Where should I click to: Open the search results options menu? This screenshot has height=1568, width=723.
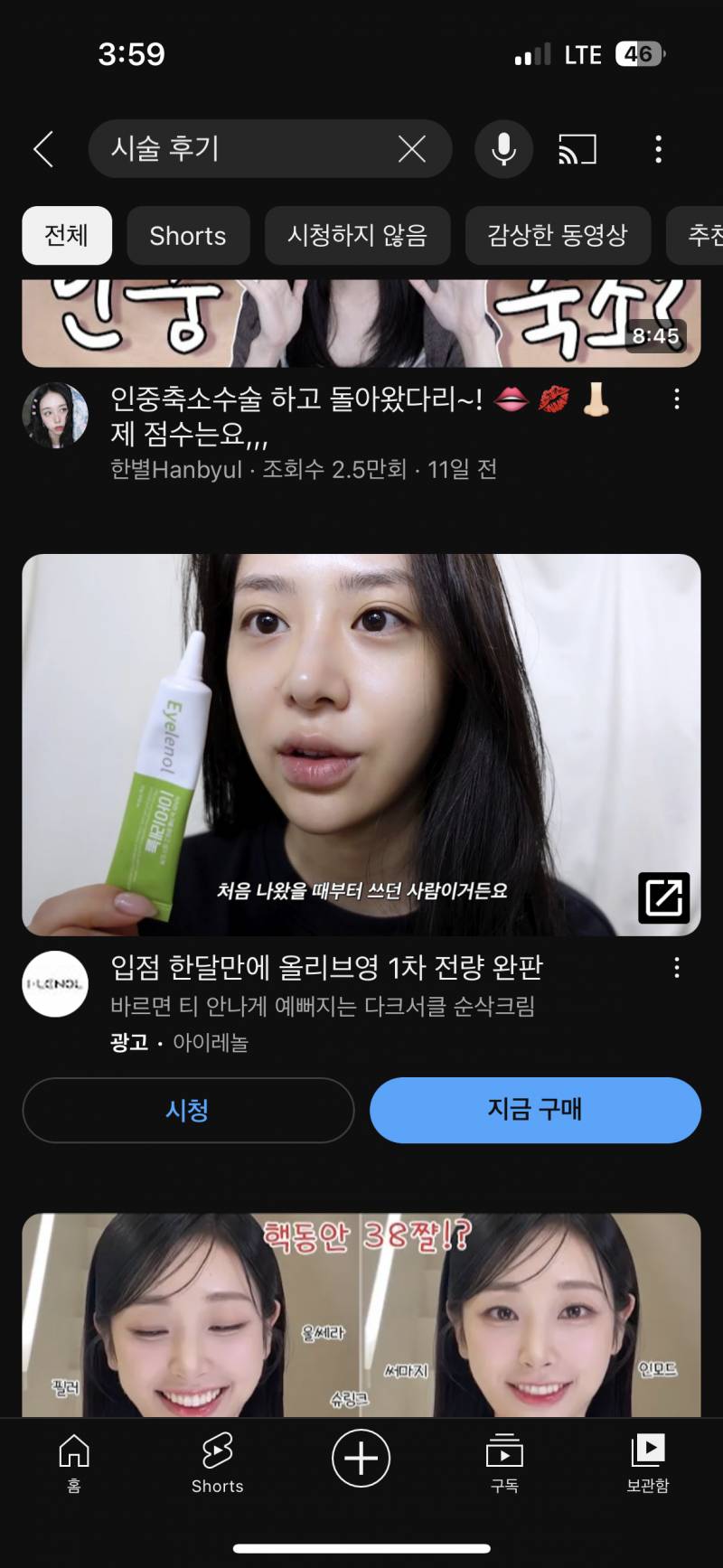(658, 149)
